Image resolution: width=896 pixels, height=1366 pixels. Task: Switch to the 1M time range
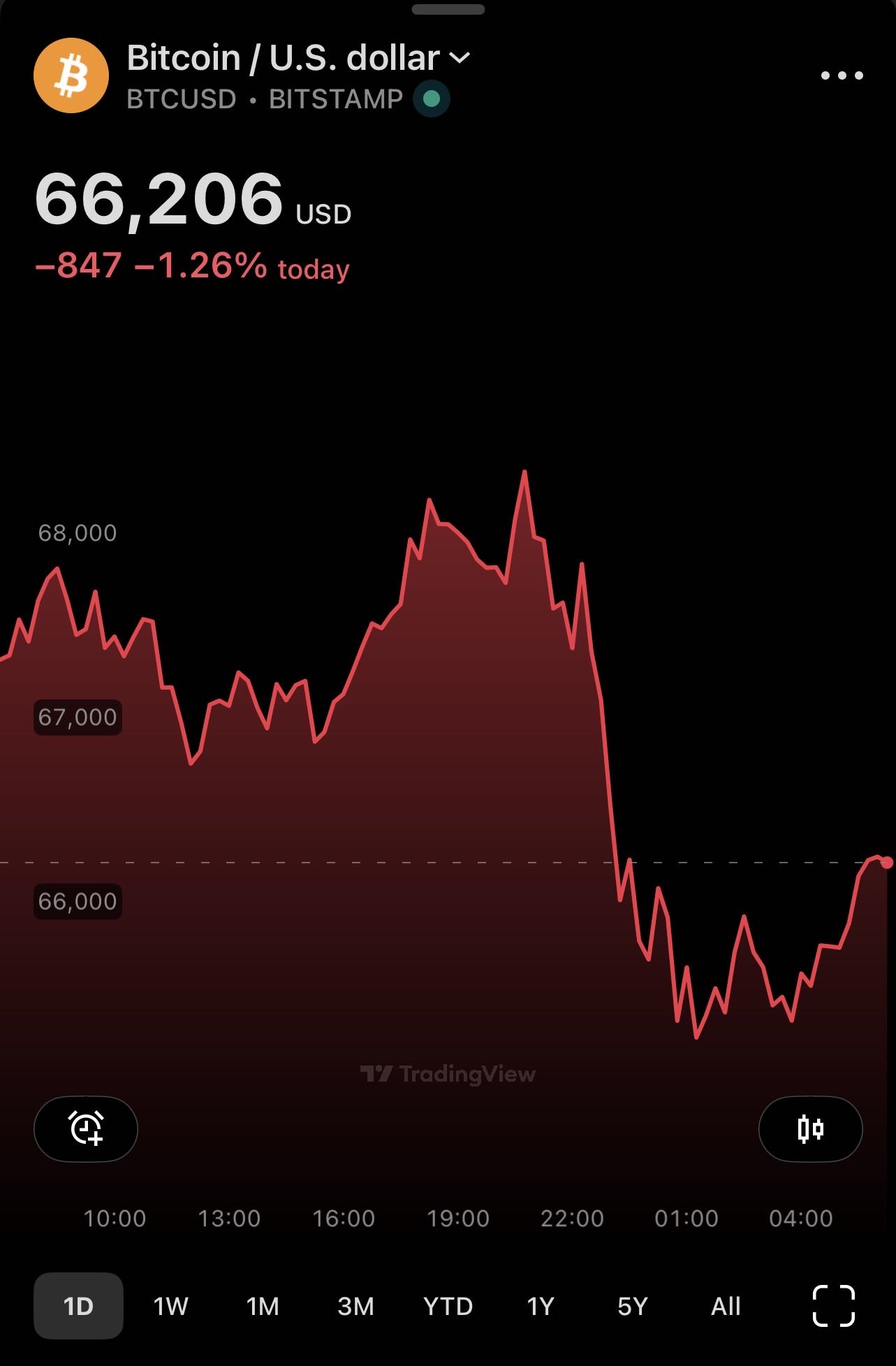[263, 1305]
